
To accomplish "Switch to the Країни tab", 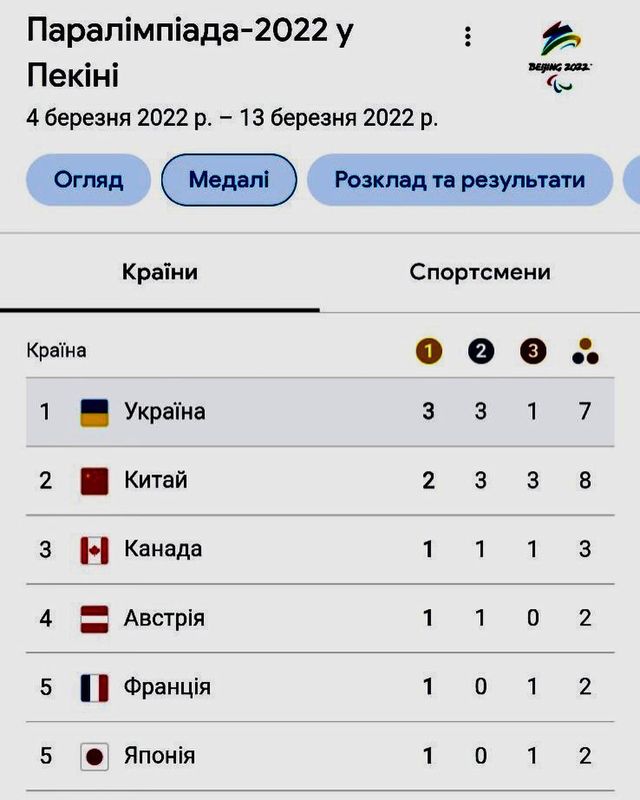I will [160, 272].
